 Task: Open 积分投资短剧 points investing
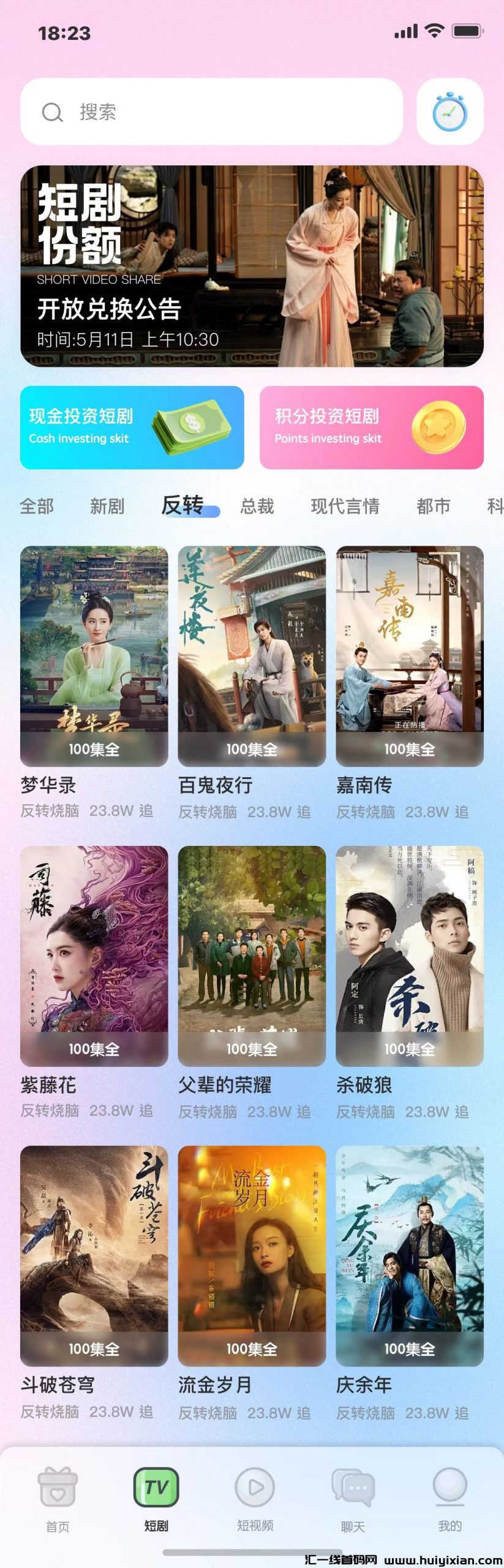(371, 428)
